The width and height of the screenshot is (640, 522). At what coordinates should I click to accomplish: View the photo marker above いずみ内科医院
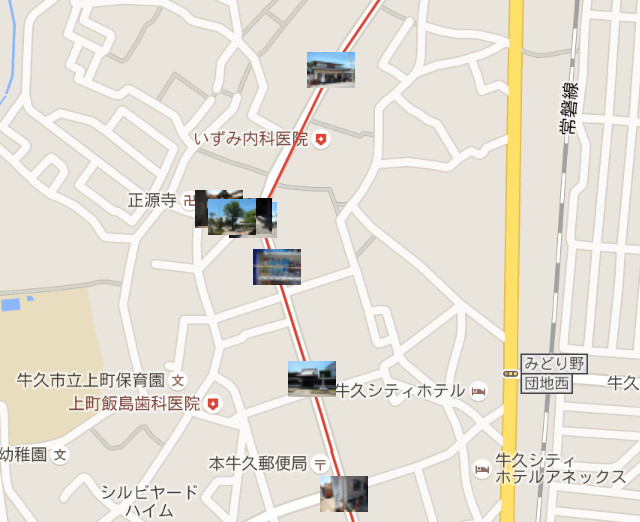pyautogui.click(x=331, y=70)
